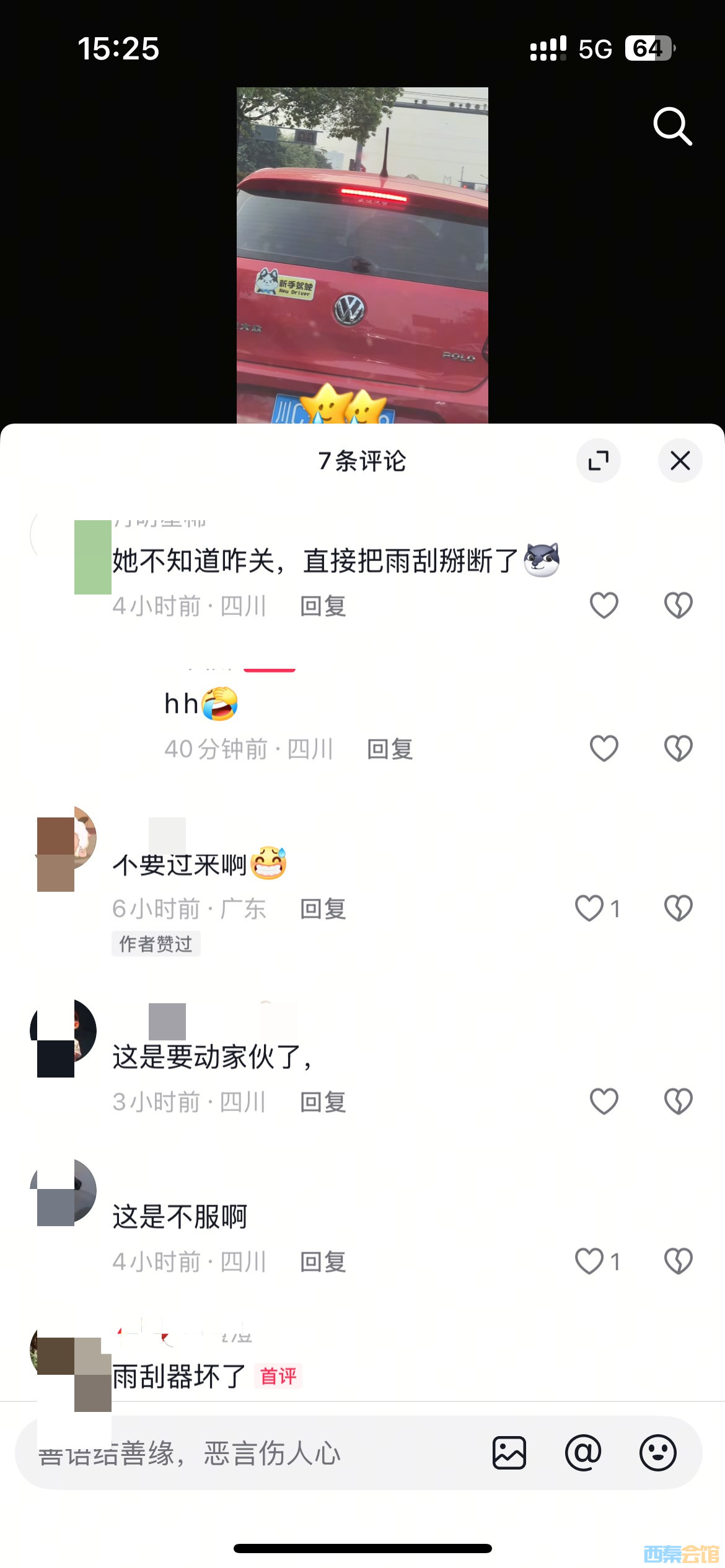Close the comments panel
Screen dimensions: 725x1568
click(680, 461)
